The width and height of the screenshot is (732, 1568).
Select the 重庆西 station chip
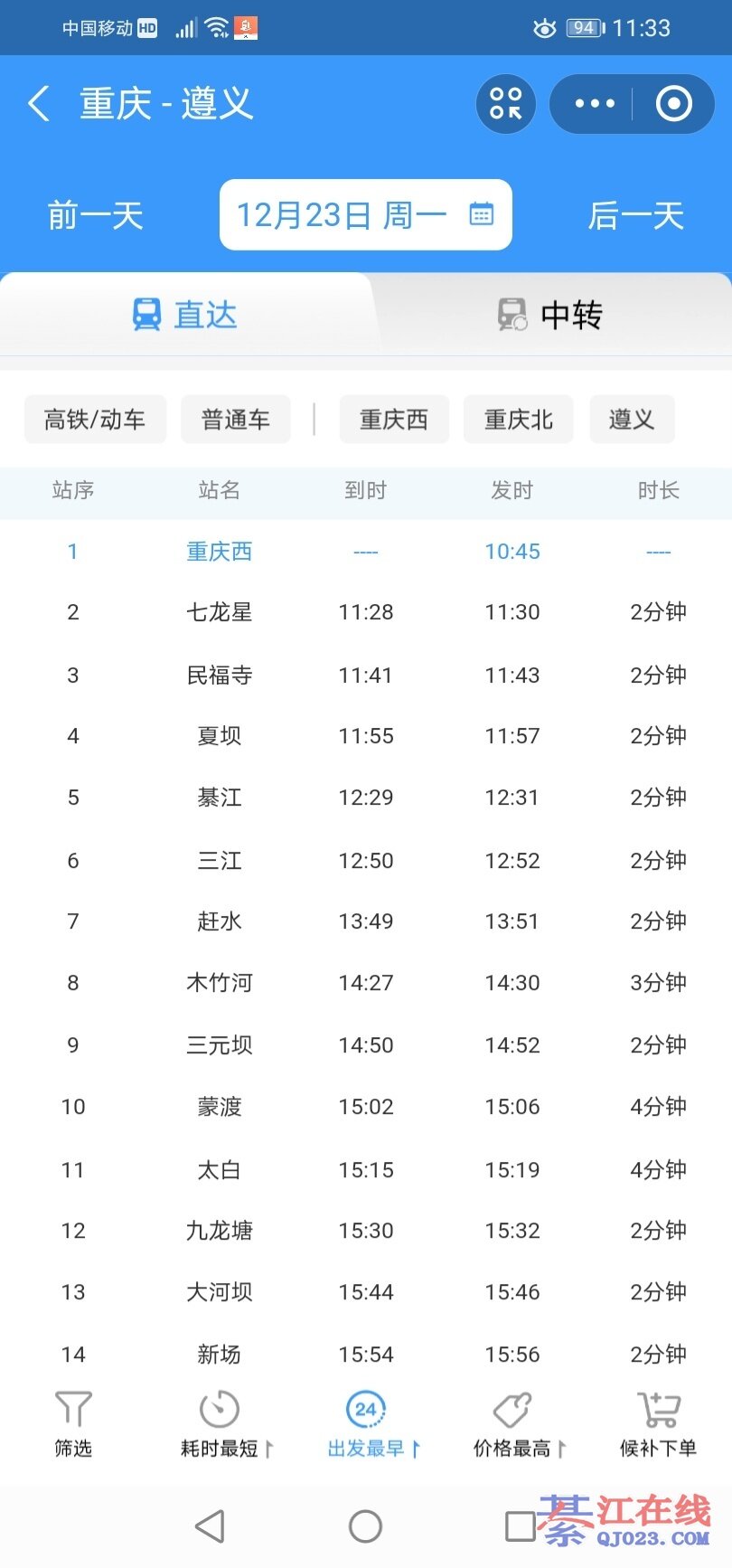[394, 420]
